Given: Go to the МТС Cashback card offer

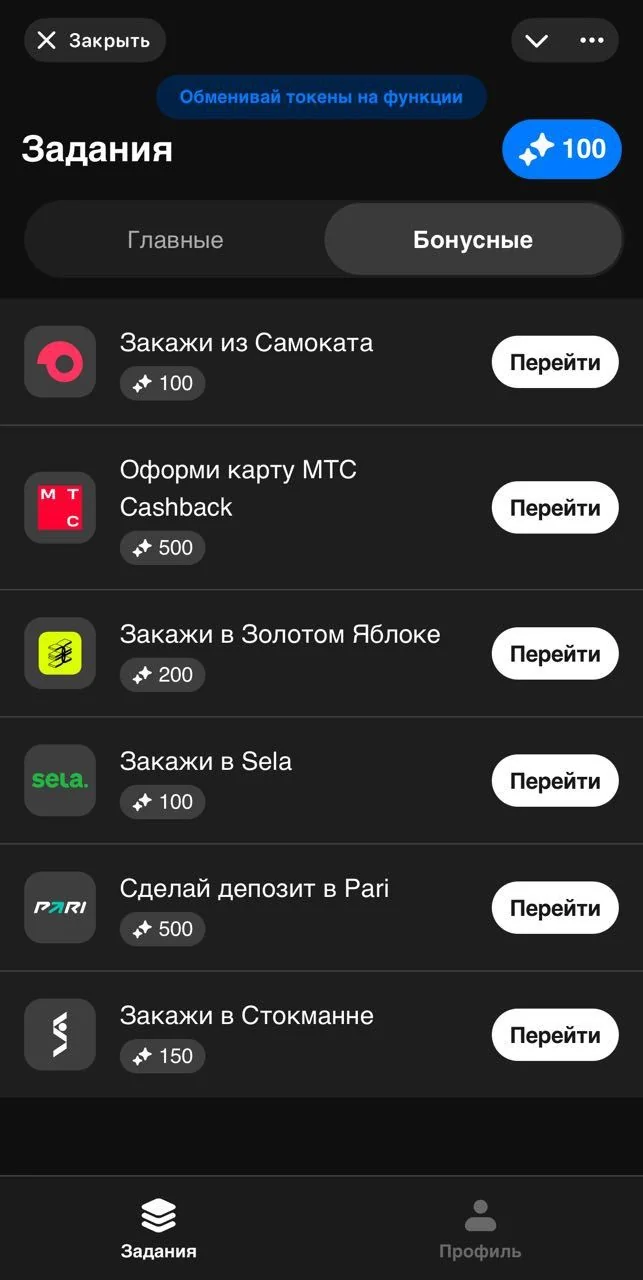Looking at the screenshot, I should [555, 508].
